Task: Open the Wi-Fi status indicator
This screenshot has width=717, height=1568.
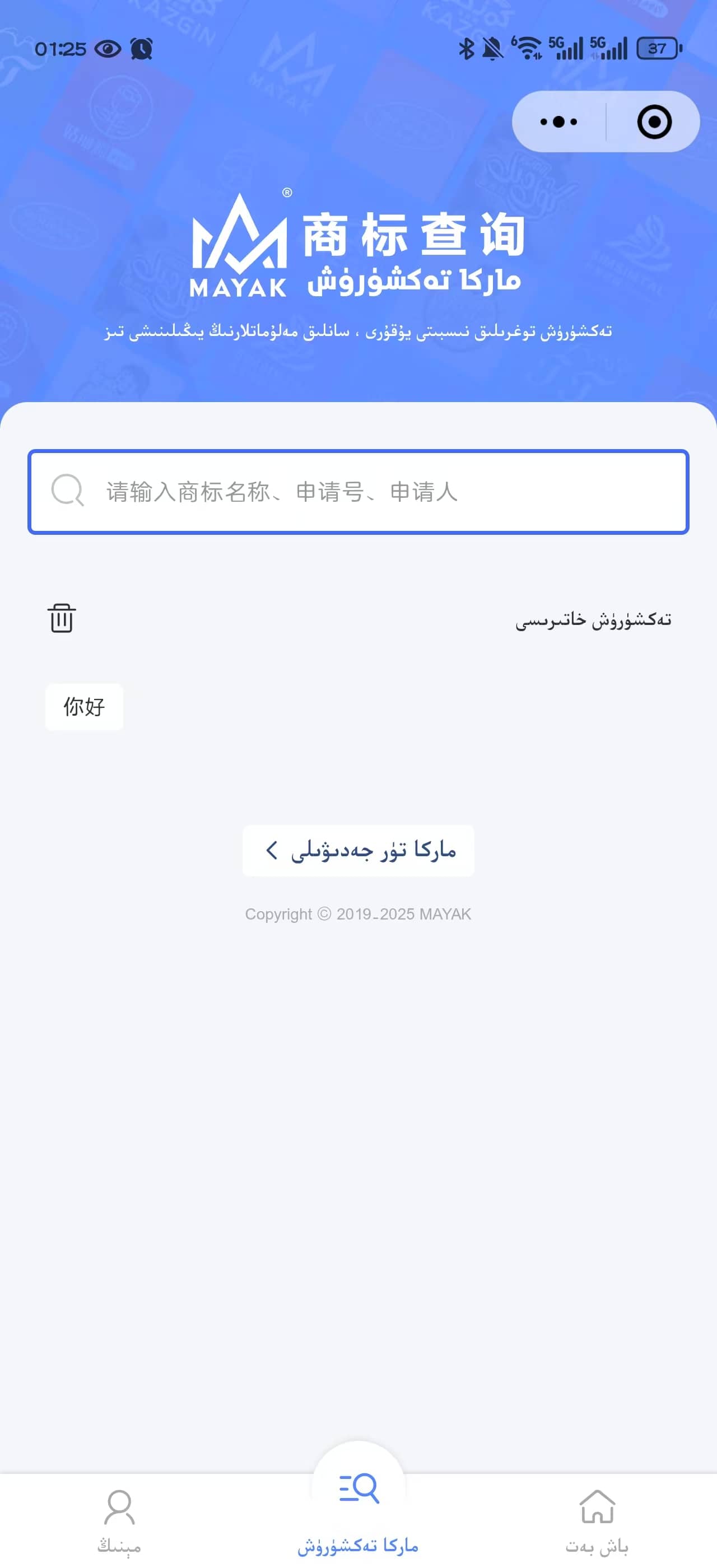Action: [x=528, y=48]
